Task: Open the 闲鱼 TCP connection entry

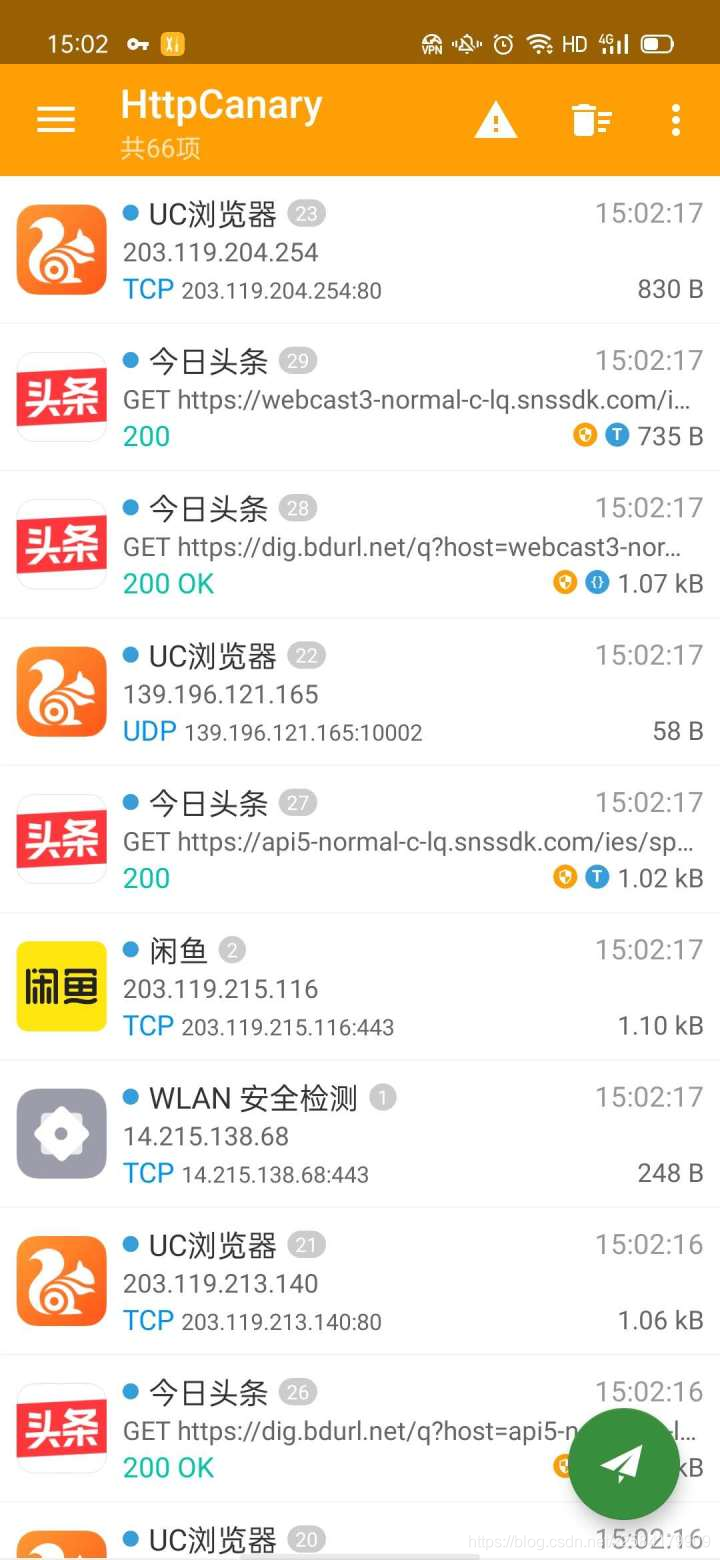Action: (360, 986)
